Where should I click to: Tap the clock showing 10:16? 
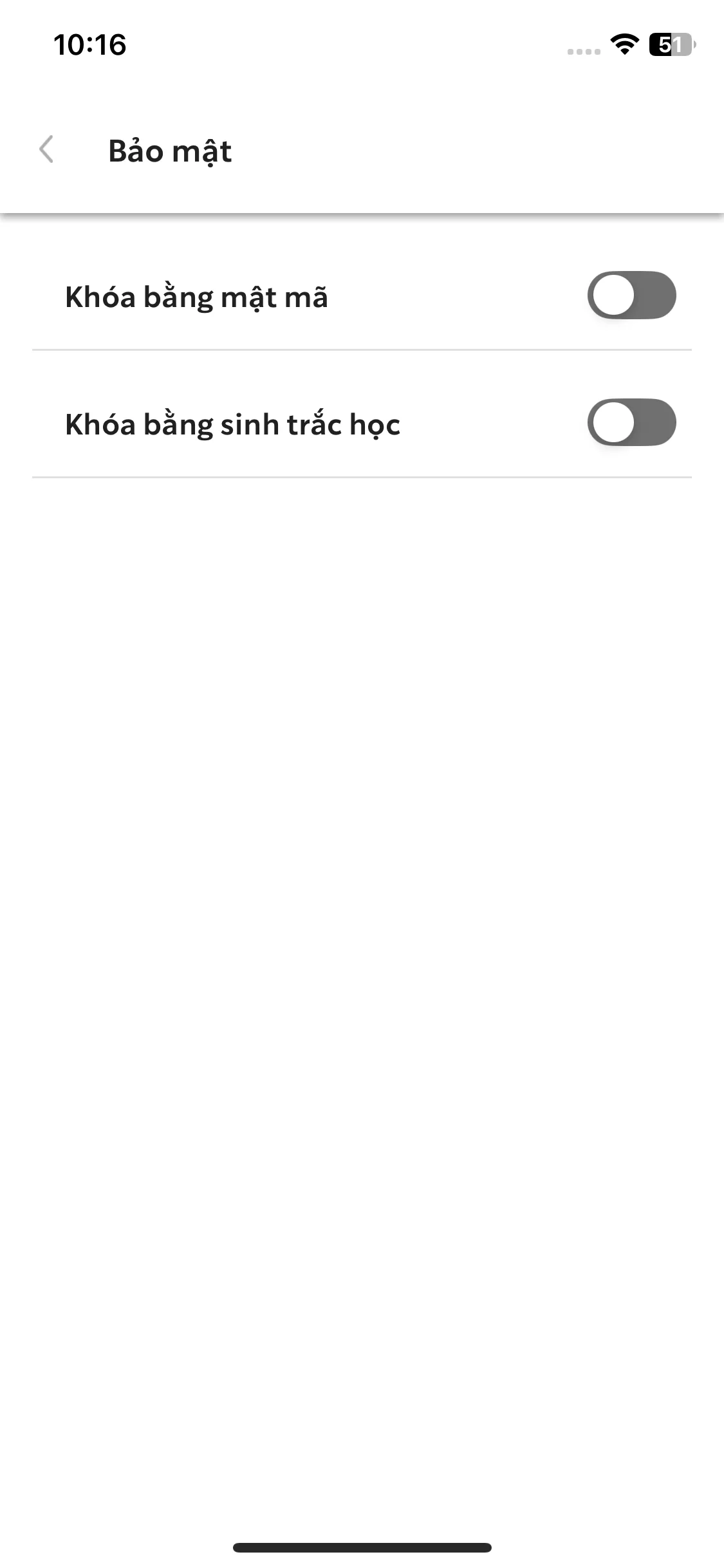tap(90, 46)
